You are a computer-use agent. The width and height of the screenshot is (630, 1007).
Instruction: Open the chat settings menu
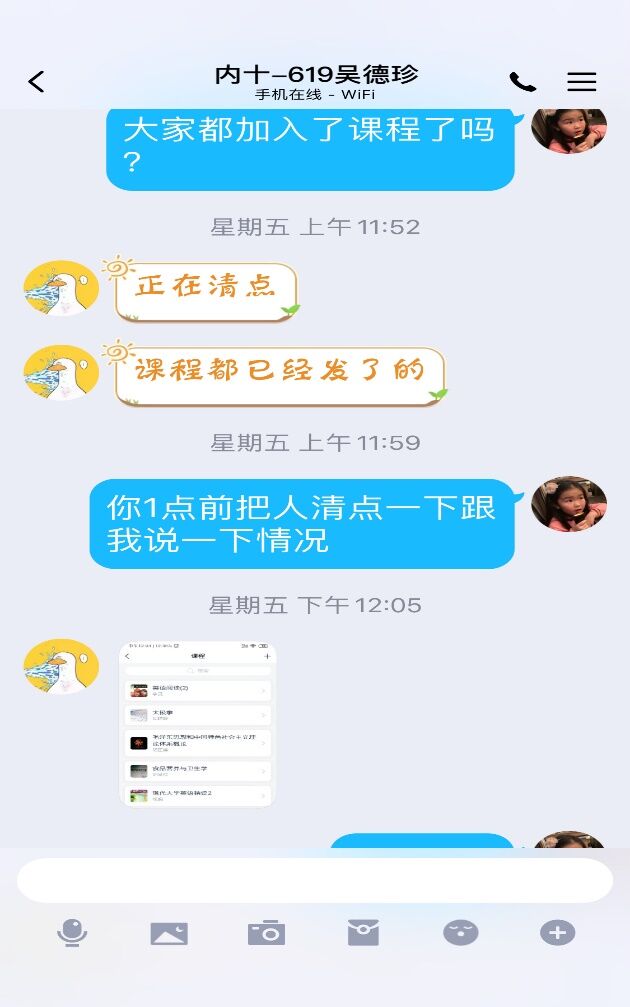581,82
